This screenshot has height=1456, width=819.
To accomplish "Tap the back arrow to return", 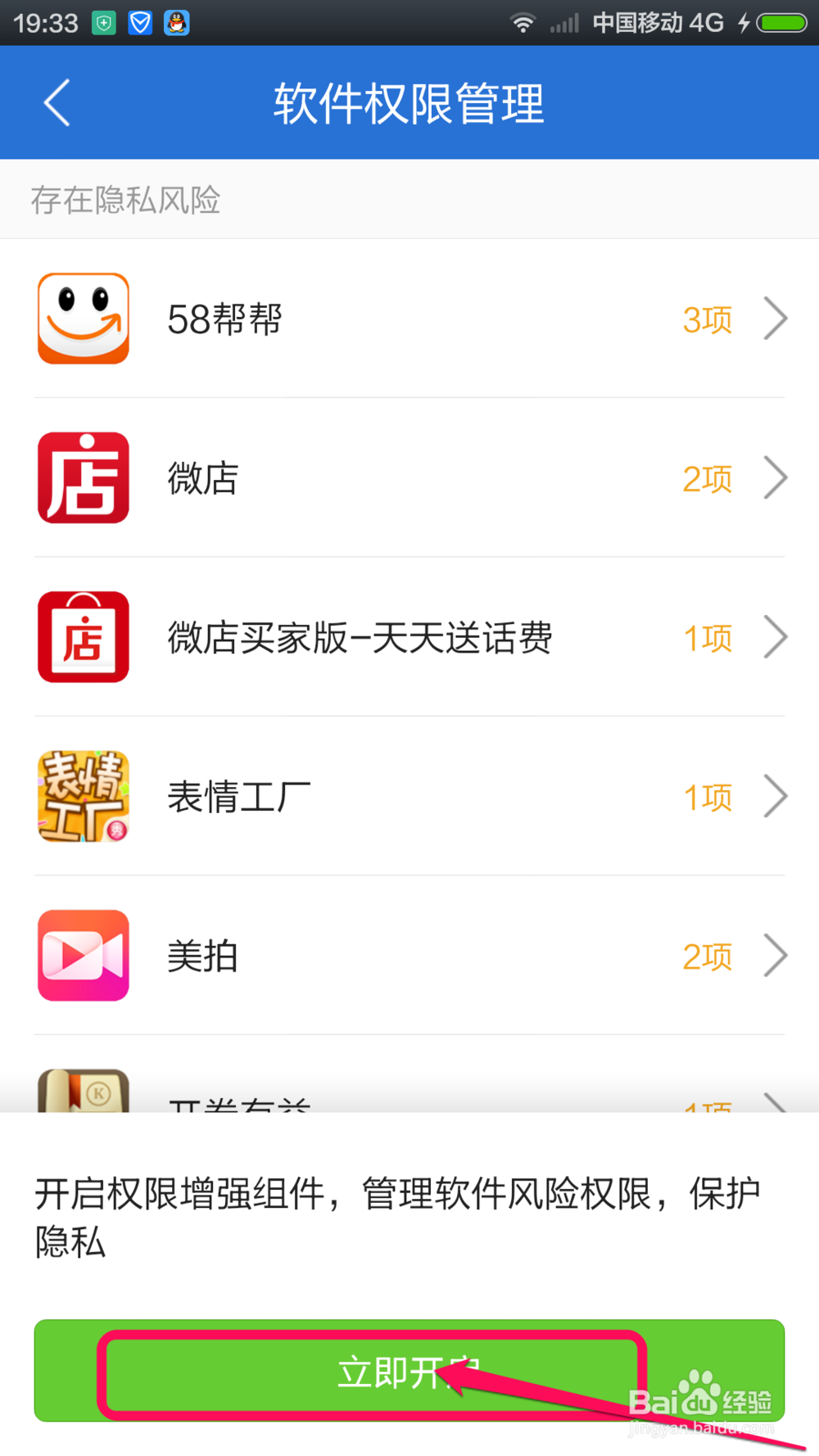I will (x=55, y=103).
